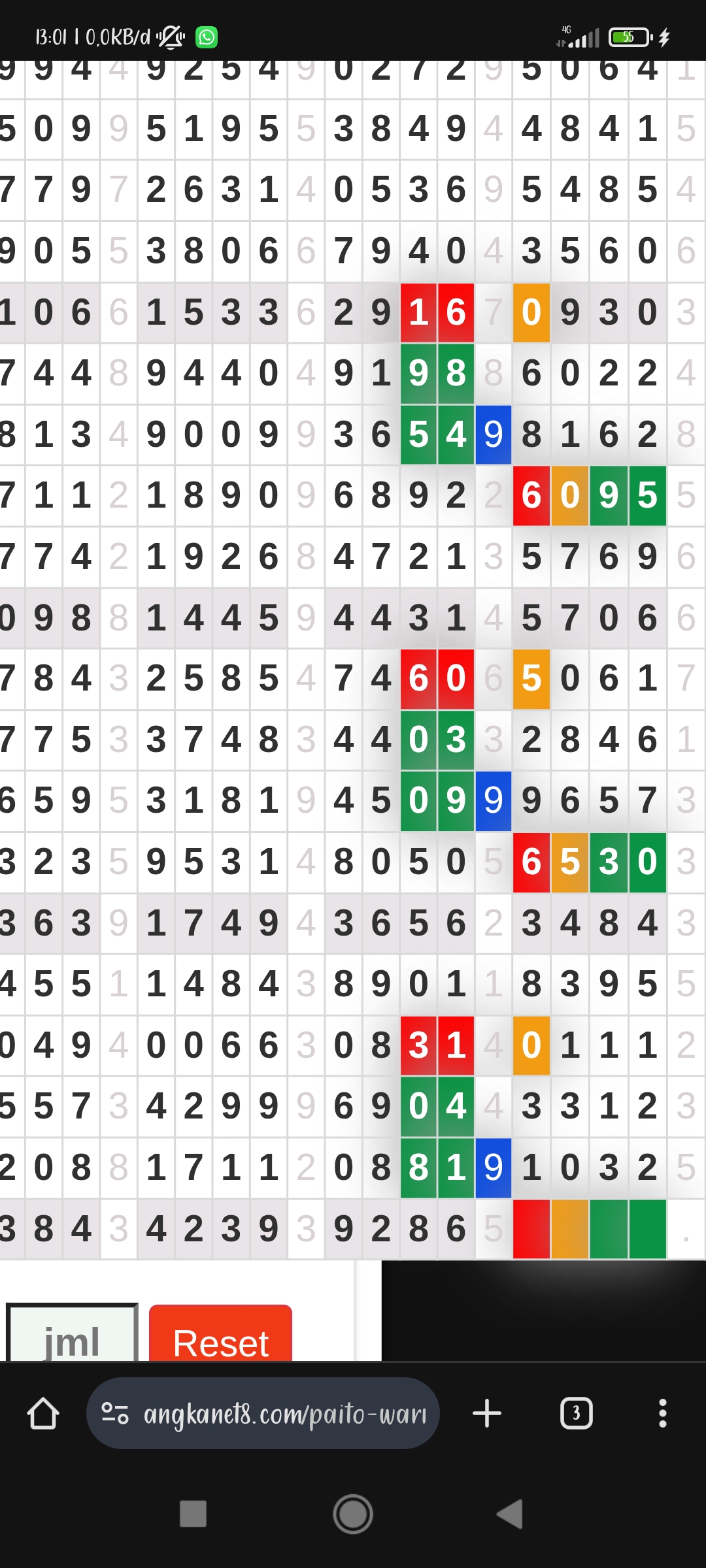Viewport: 706px width, 1568px height.
Task: Open recent apps with the square button
Action: pyautogui.click(x=193, y=1514)
